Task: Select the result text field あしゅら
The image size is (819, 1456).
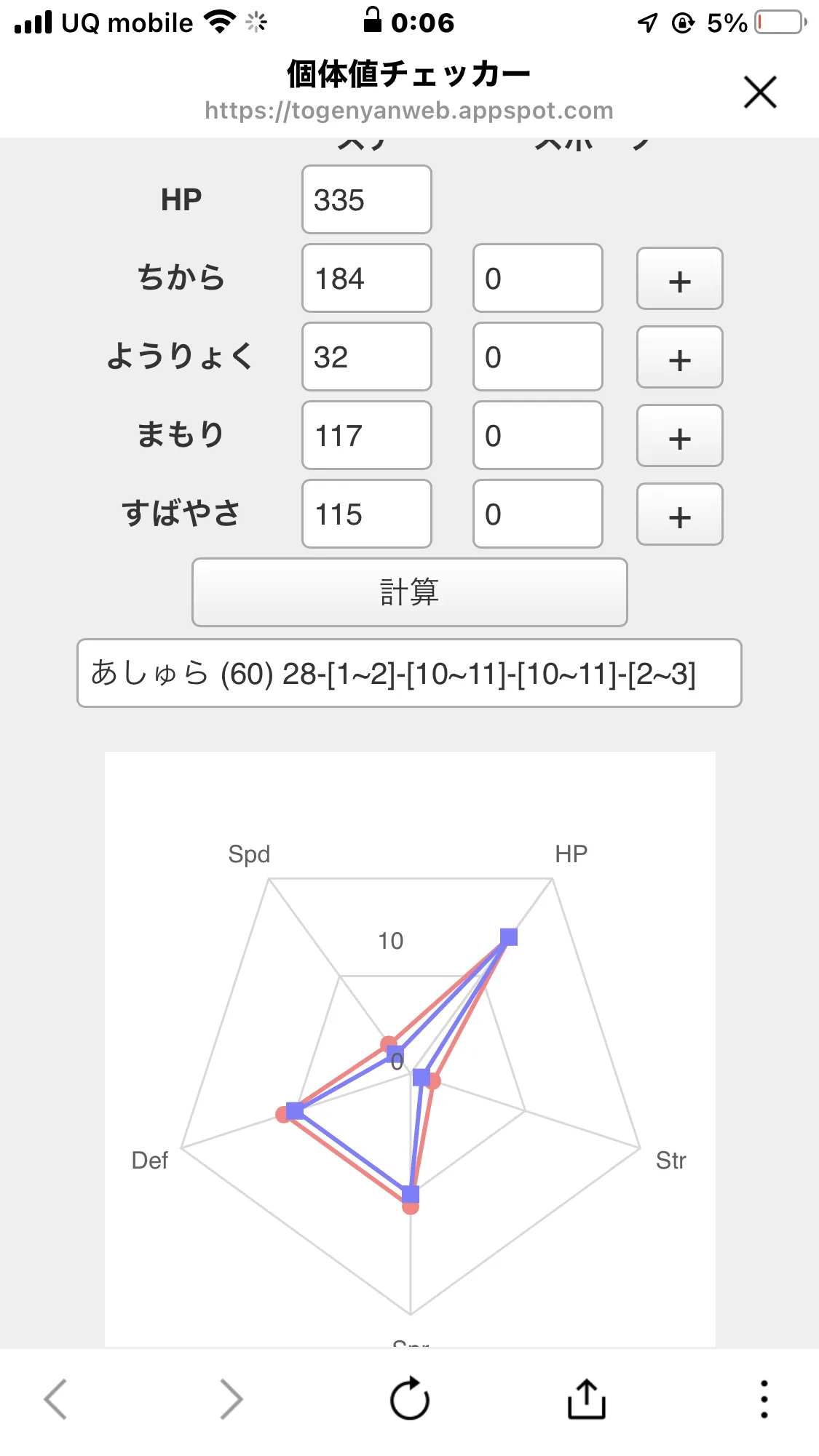Action: [x=410, y=673]
